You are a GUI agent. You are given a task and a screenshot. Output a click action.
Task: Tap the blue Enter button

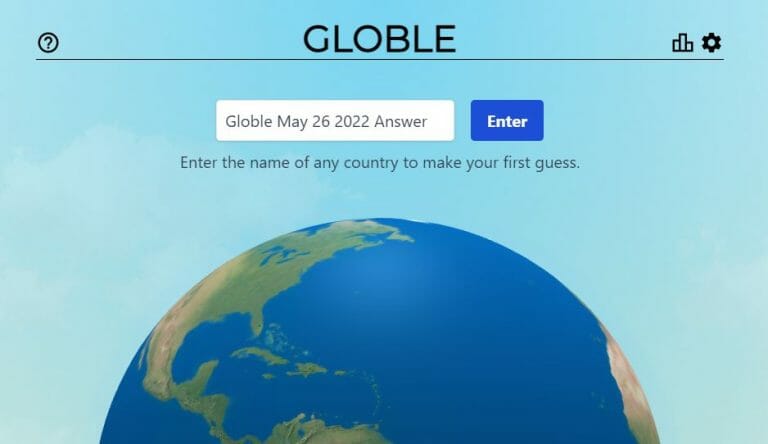pos(507,121)
